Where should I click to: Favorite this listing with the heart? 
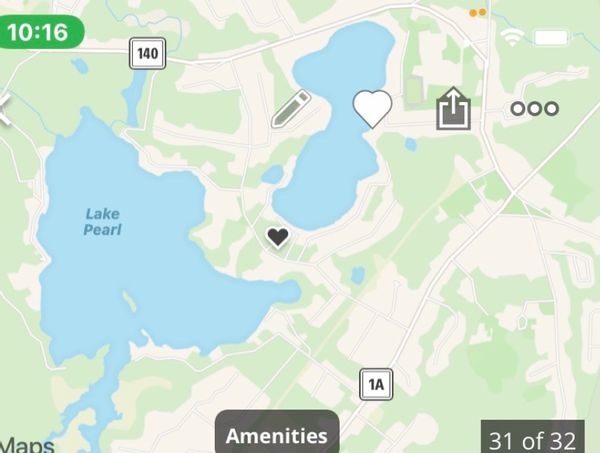[372, 108]
